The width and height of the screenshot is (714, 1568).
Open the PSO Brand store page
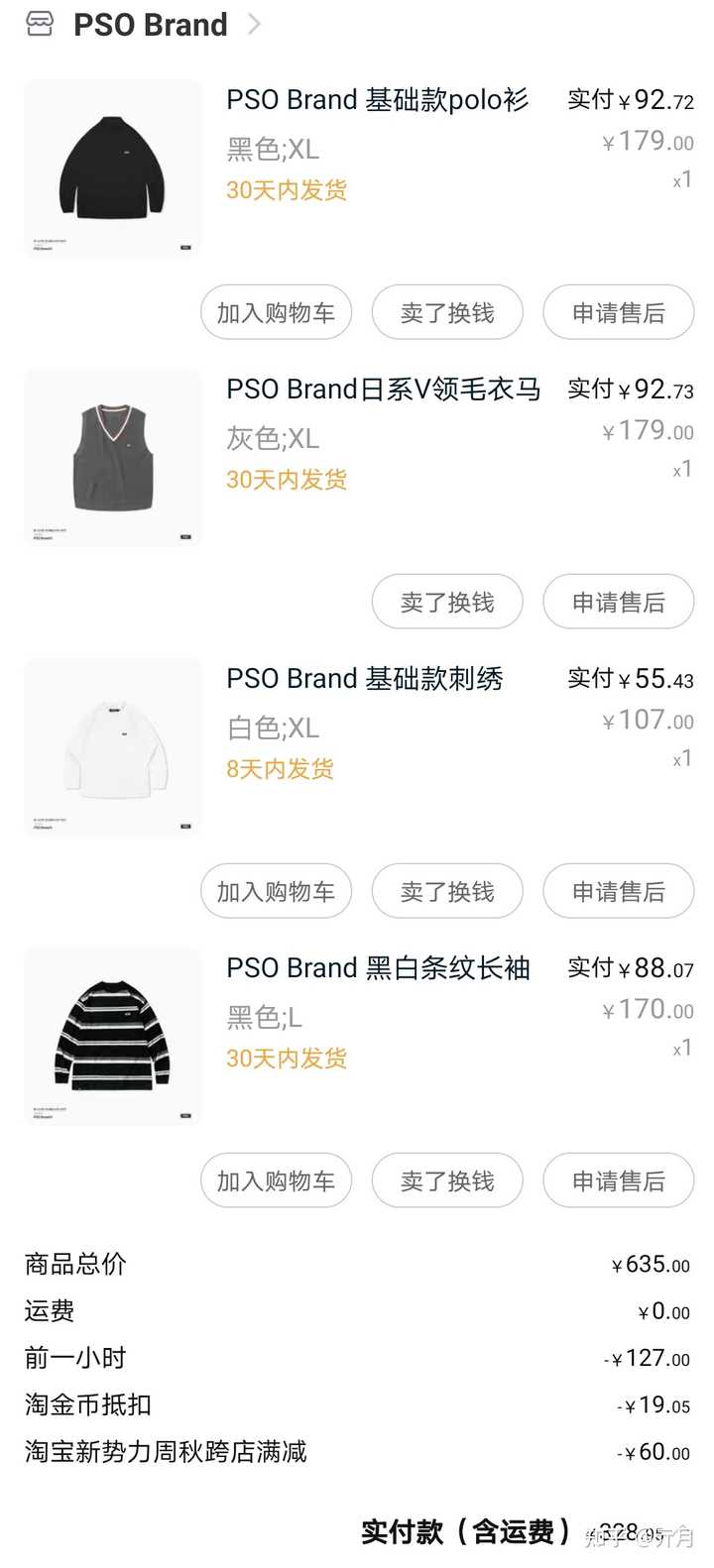[x=149, y=24]
